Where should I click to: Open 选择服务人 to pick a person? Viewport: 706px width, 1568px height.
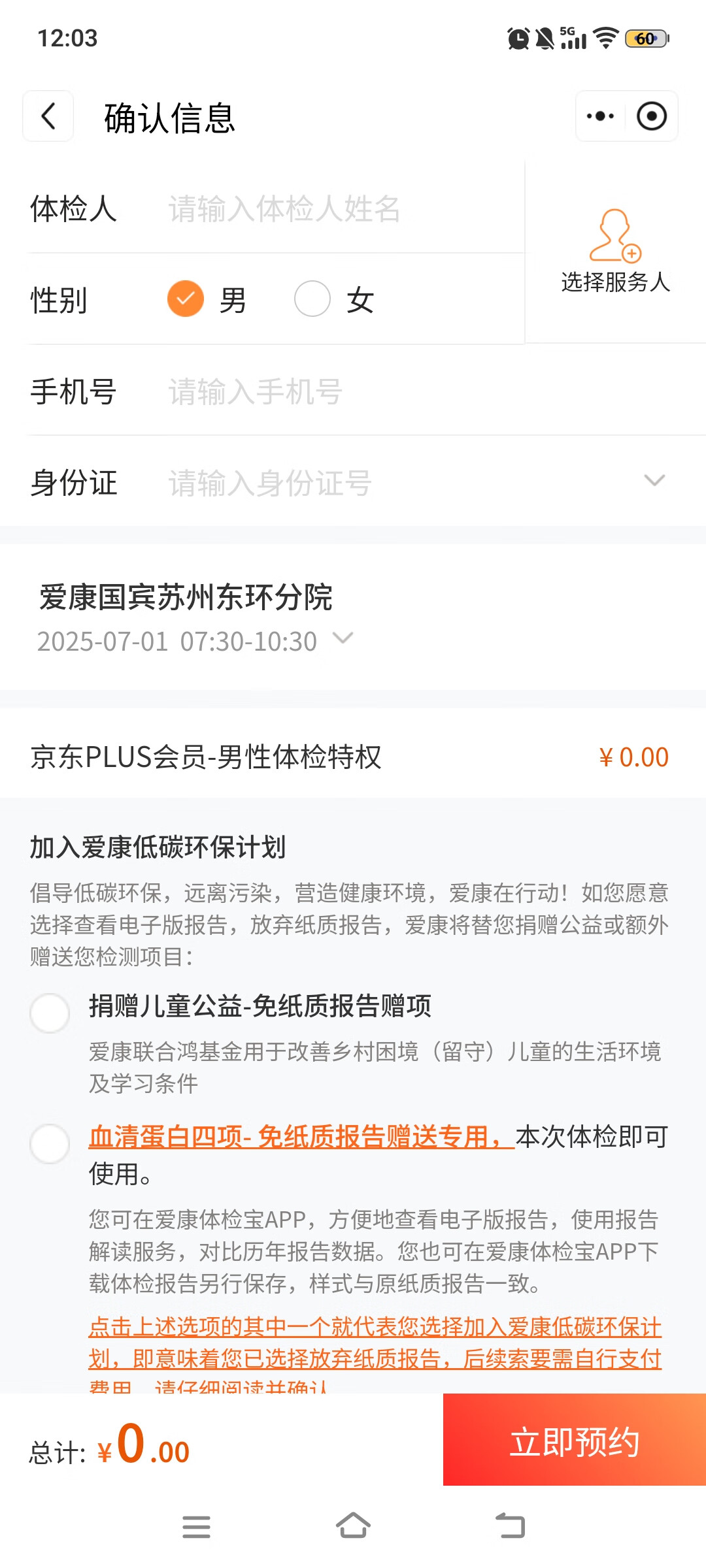pos(615,251)
